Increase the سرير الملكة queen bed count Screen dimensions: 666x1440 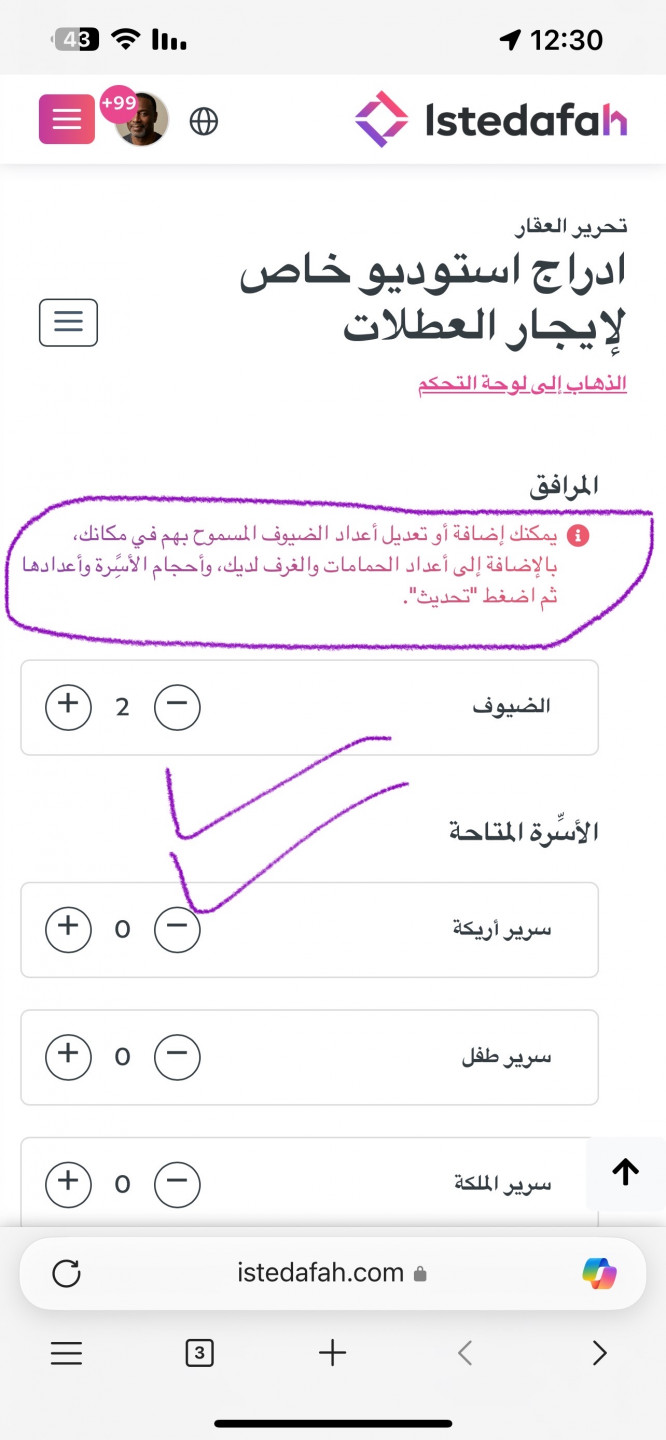pyautogui.click(x=68, y=1184)
